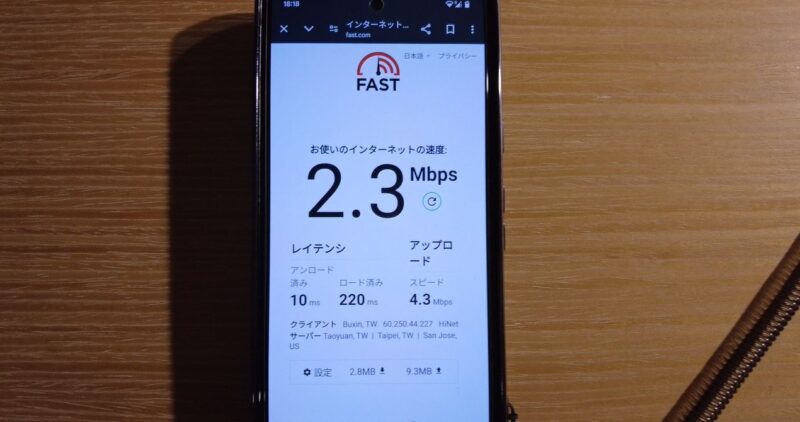Open the 日本語 language dropdown
This screenshot has width=800, height=422.
point(417,56)
